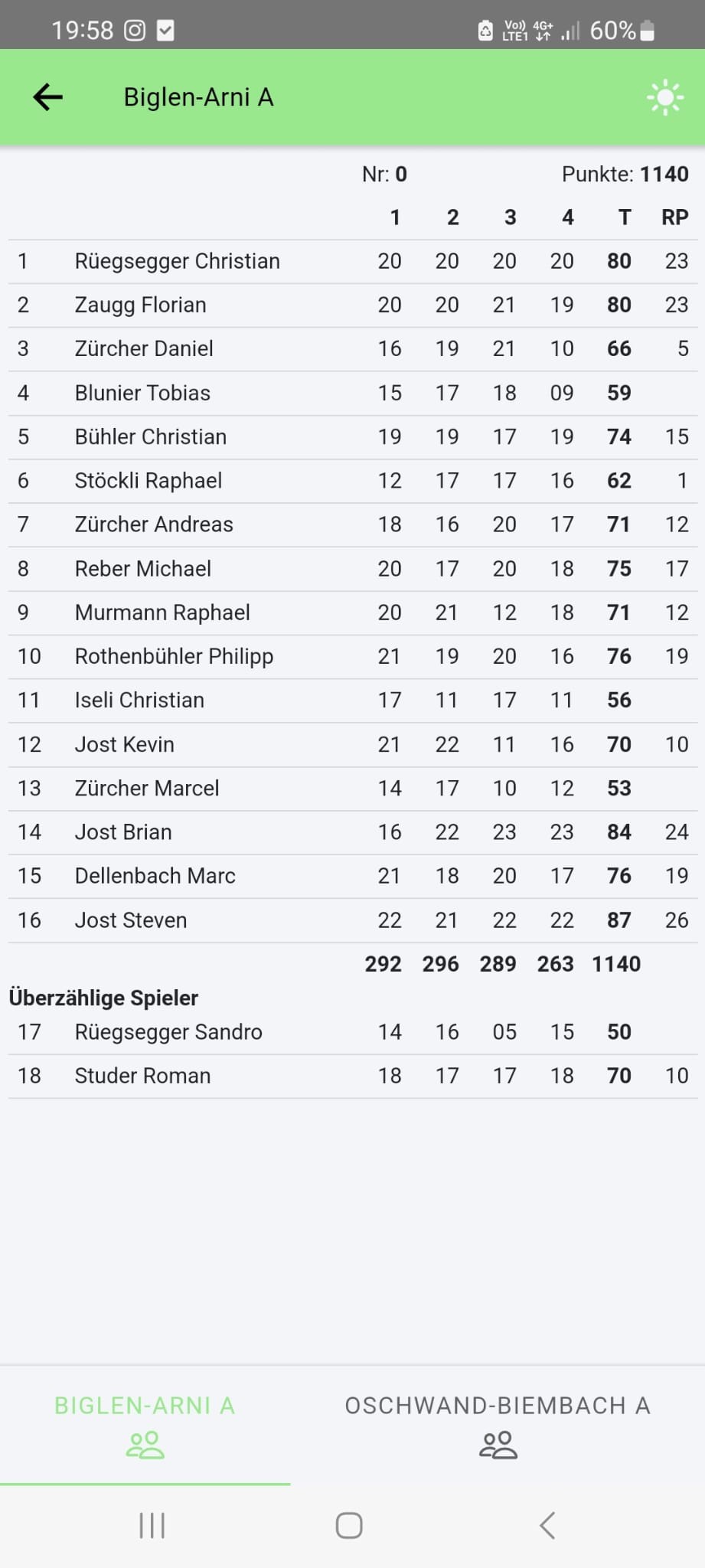Image resolution: width=705 pixels, height=1568 pixels.
Task: Go back using the arrow icon
Action: (x=47, y=97)
